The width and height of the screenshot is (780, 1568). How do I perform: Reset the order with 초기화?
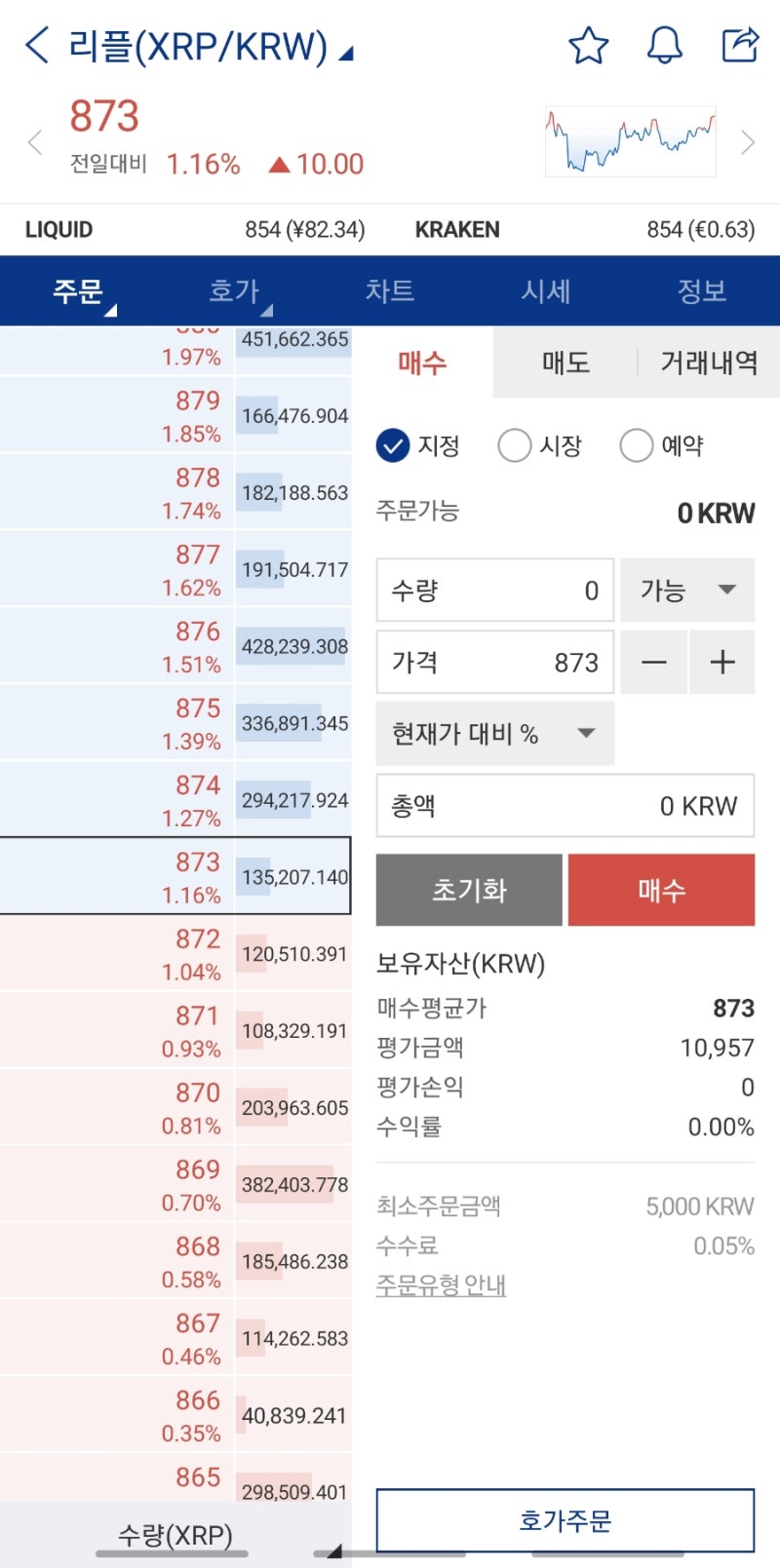point(469,890)
